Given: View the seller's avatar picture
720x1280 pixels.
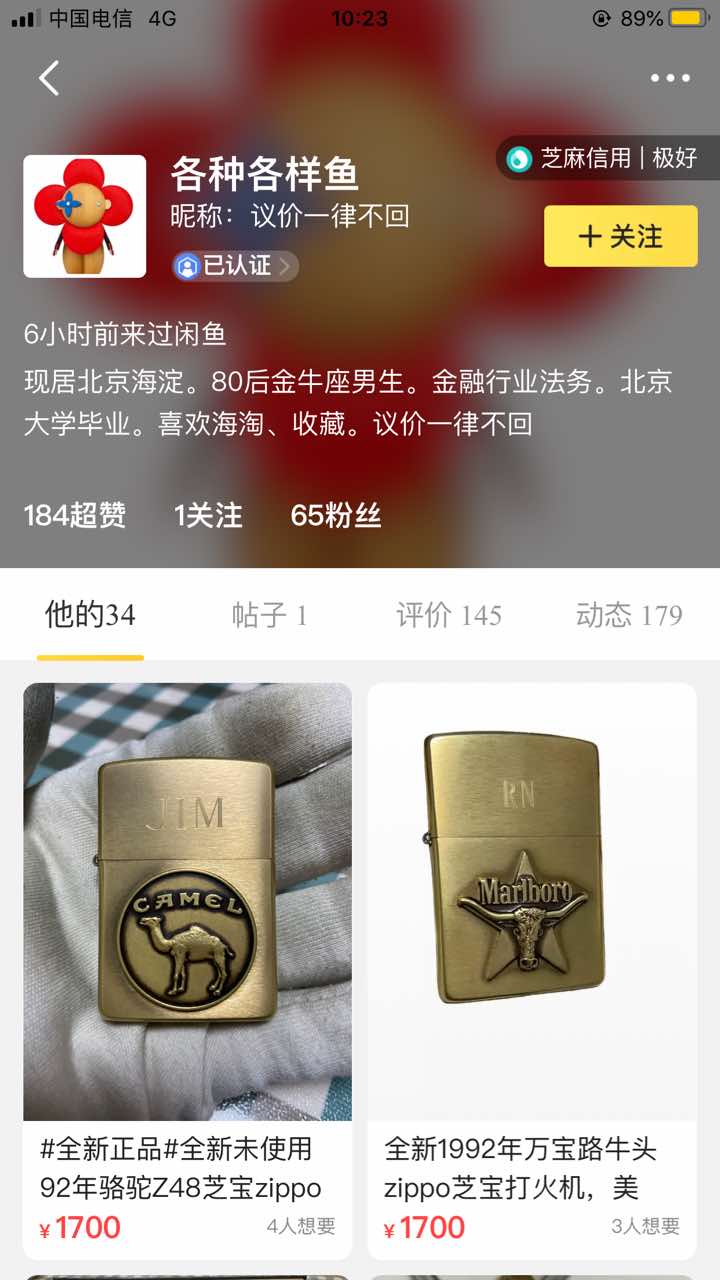Looking at the screenshot, I should (85, 216).
